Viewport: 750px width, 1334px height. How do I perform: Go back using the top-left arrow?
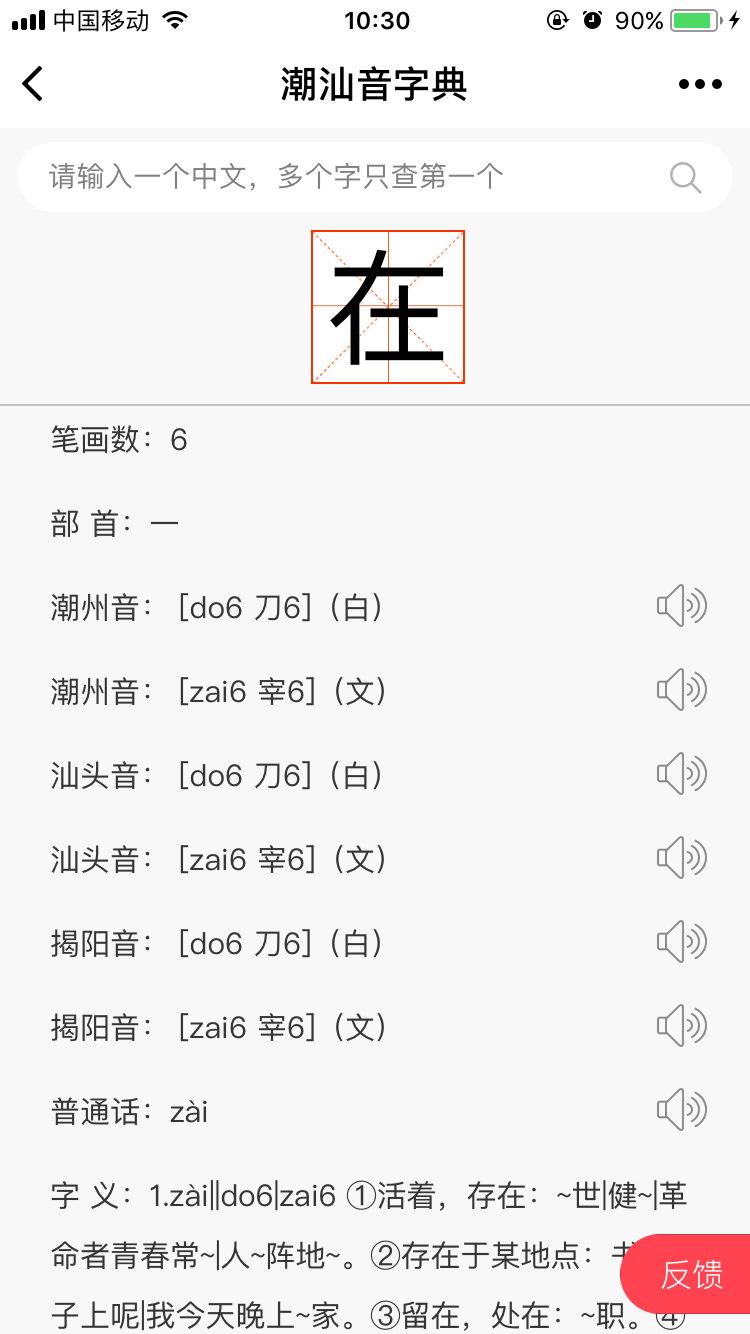coord(33,84)
